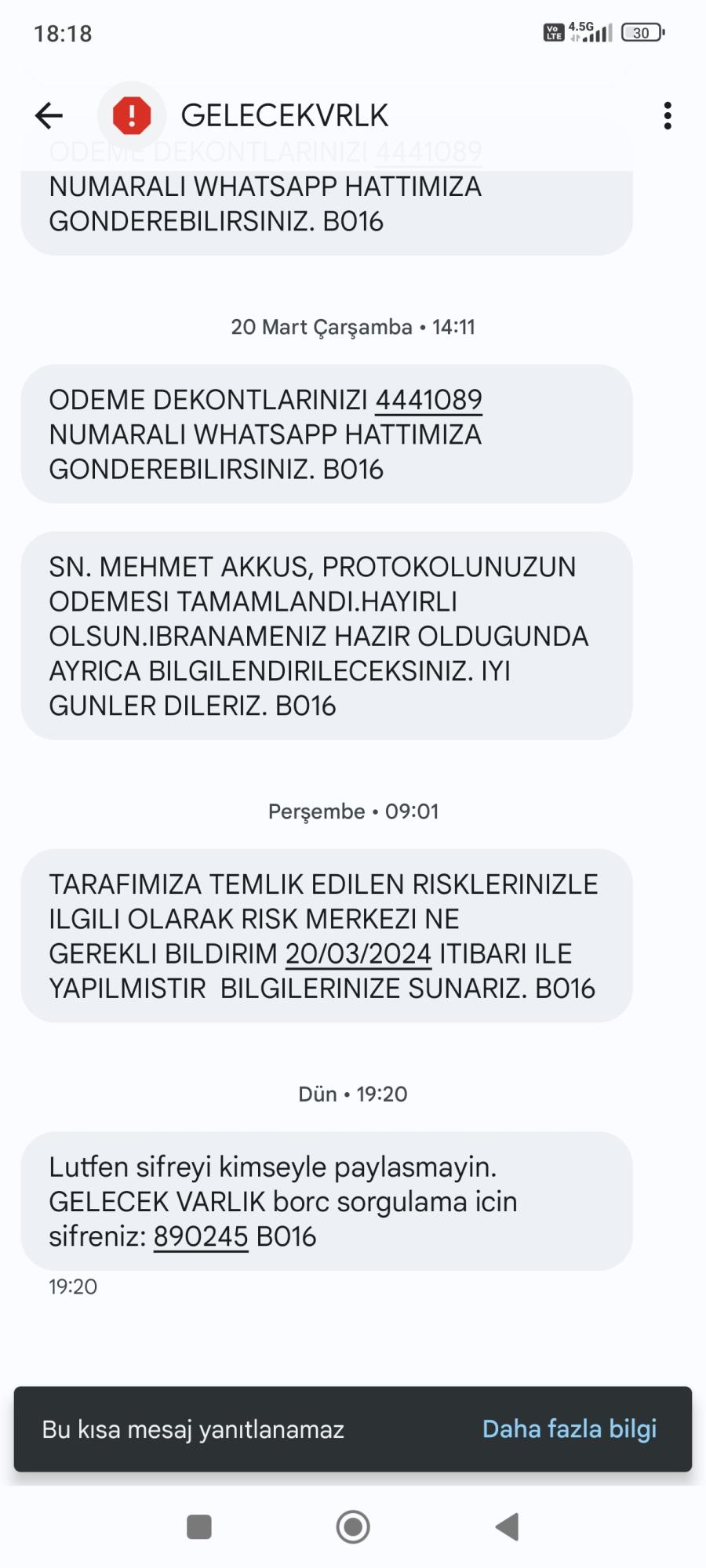706x1568 pixels.
Task: Tap the back arrow to exit conversation
Action: (x=47, y=114)
